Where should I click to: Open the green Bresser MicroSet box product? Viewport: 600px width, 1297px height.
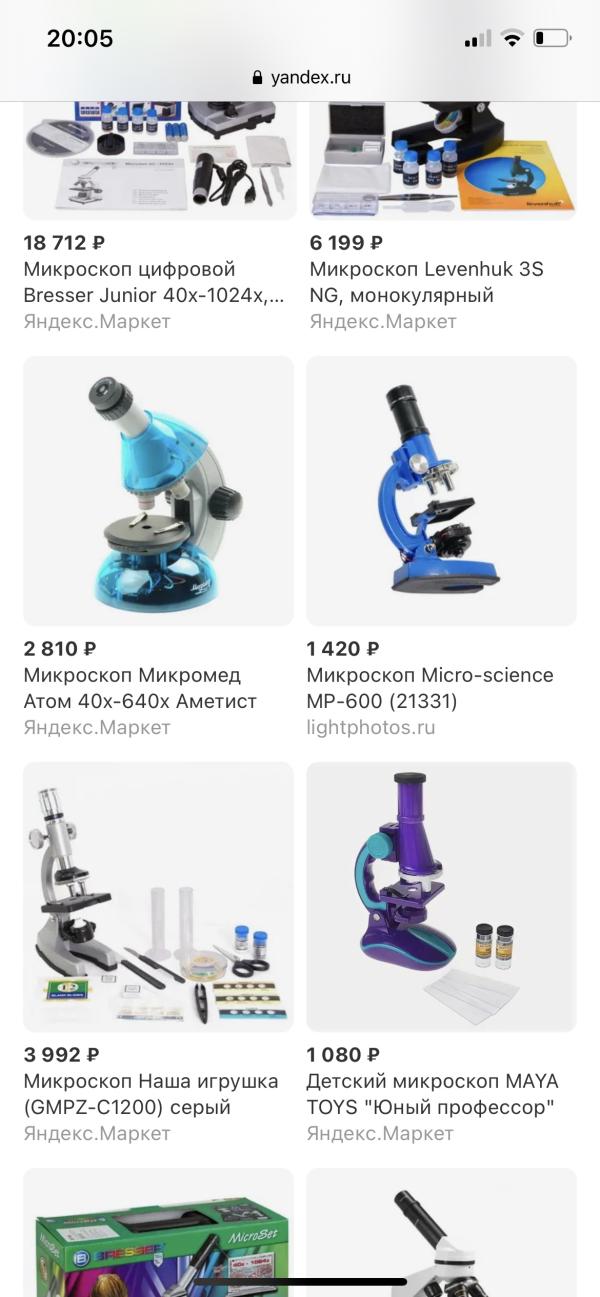[x=158, y=1235]
